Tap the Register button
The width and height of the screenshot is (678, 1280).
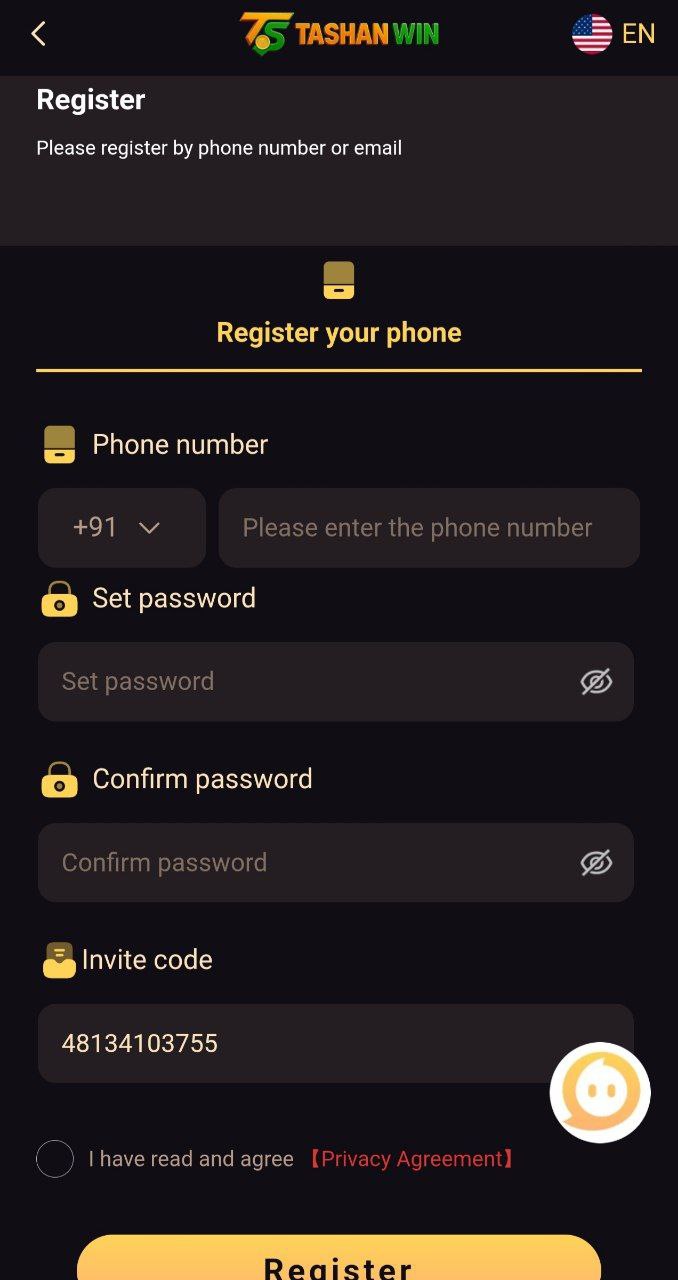[x=339, y=1262]
